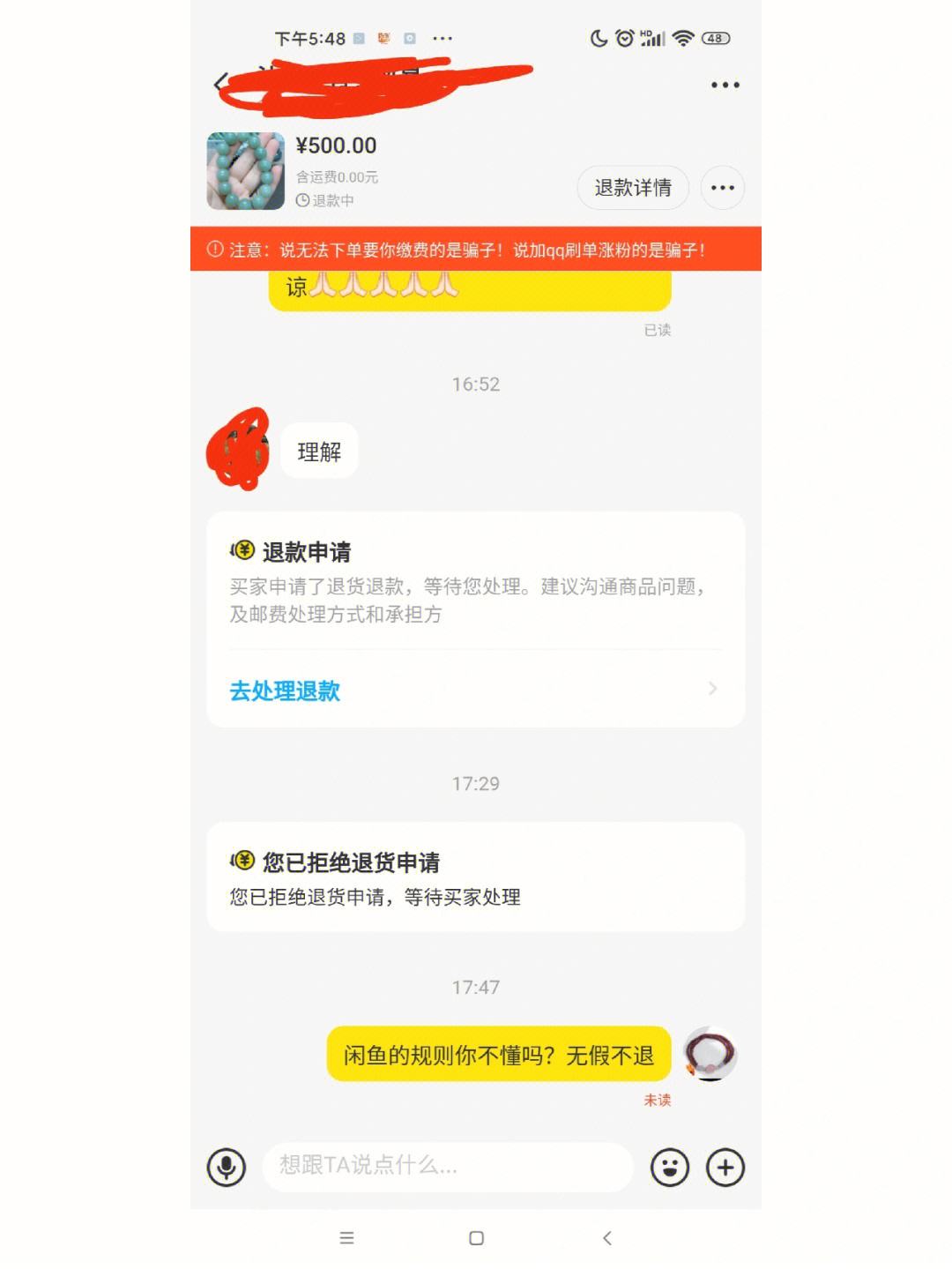Image resolution: width=952 pixels, height=1269 pixels.
Task: Go back using the top-left arrow
Action: (x=219, y=84)
